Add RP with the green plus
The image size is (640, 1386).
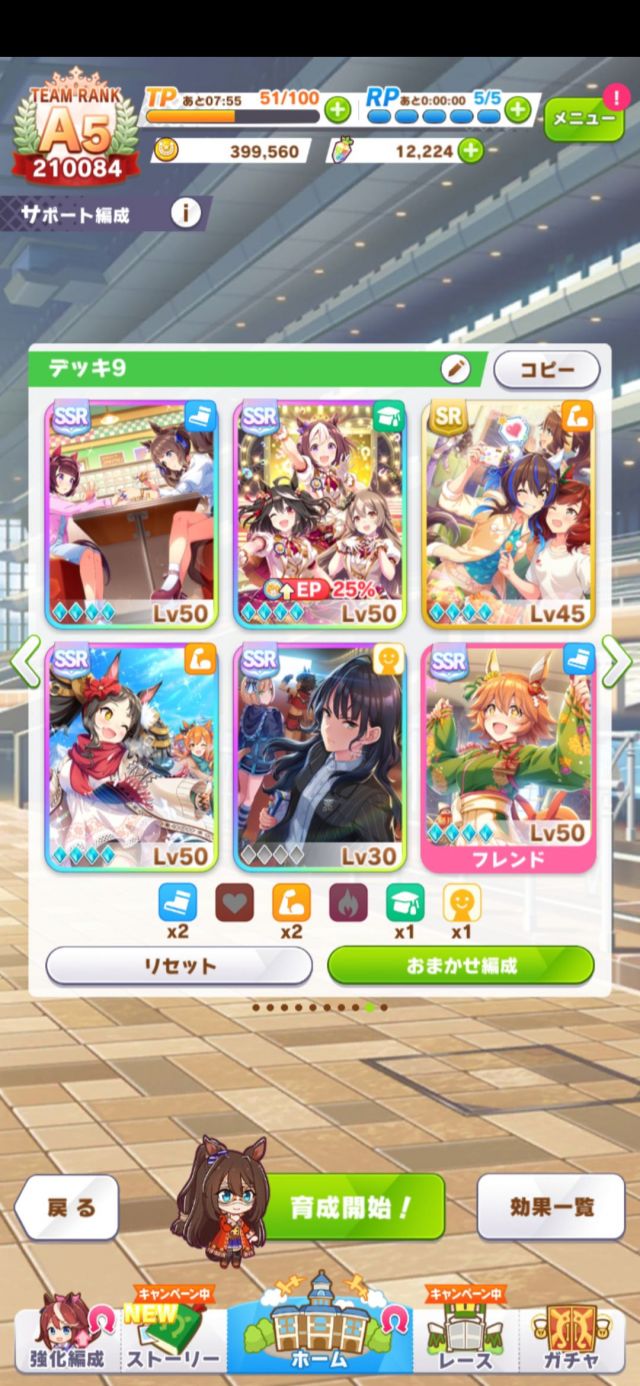point(517,110)
